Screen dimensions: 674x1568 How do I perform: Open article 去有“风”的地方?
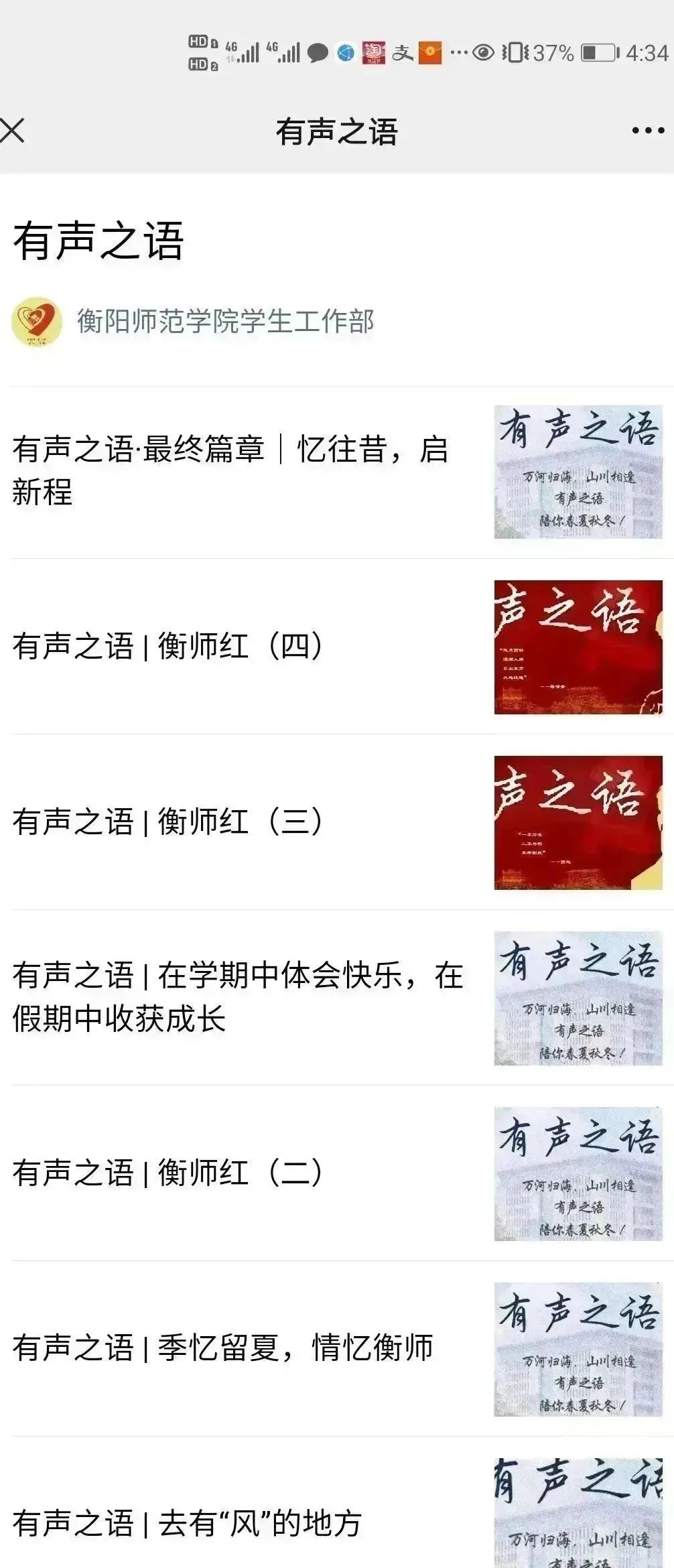(x=188, y=1524)
